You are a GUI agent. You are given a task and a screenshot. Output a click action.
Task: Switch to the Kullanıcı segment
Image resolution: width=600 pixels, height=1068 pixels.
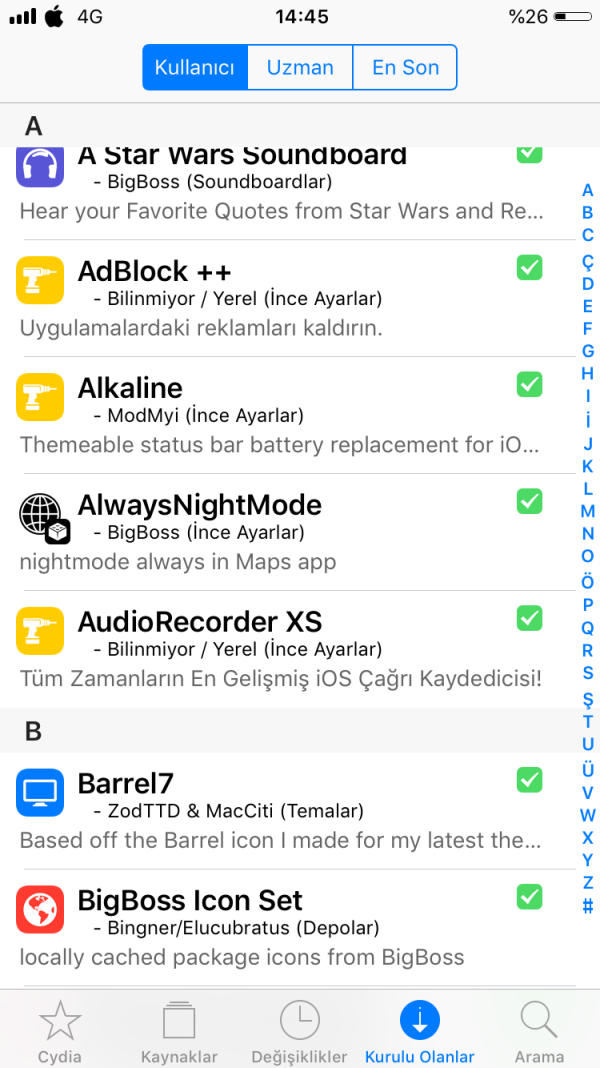point(195,68)
